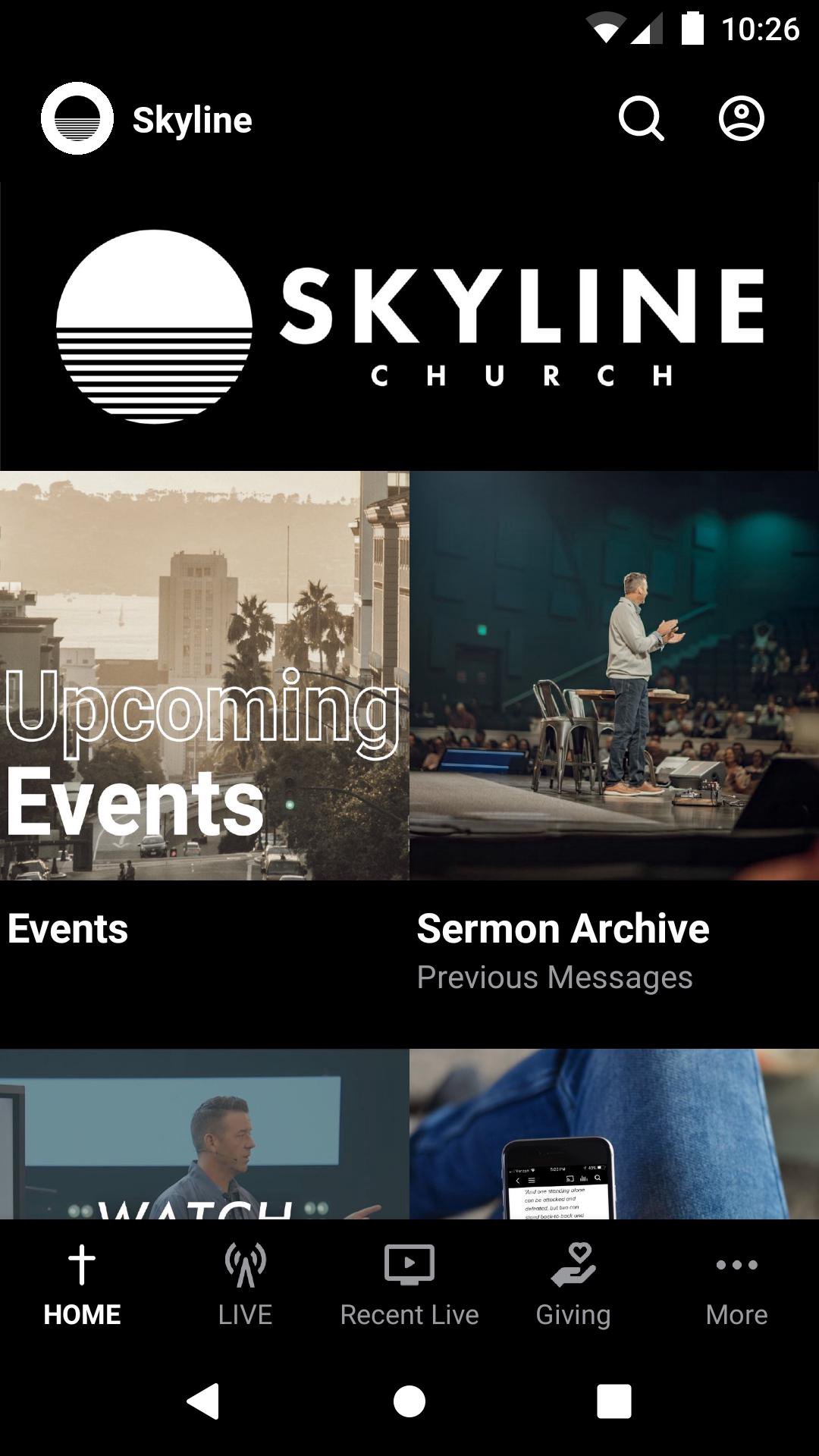Image resolution: width=819 pixels, height=1456 pixels.
Task: Switch to the Recent Live tab
Action: coord(409,1285)
